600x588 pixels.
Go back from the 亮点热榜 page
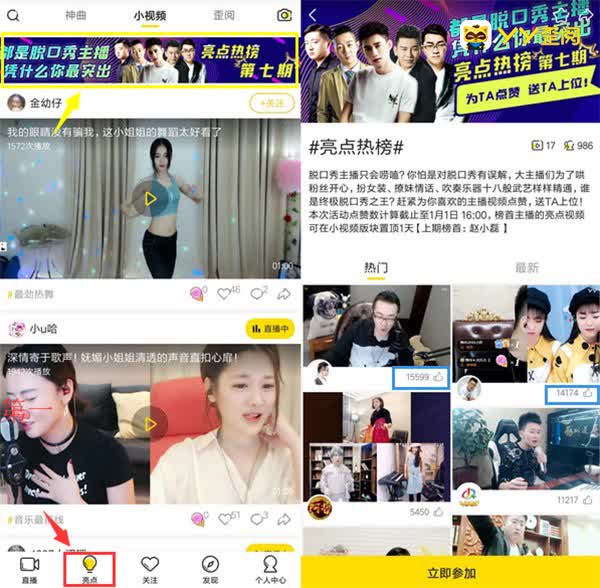click(313, 15)
